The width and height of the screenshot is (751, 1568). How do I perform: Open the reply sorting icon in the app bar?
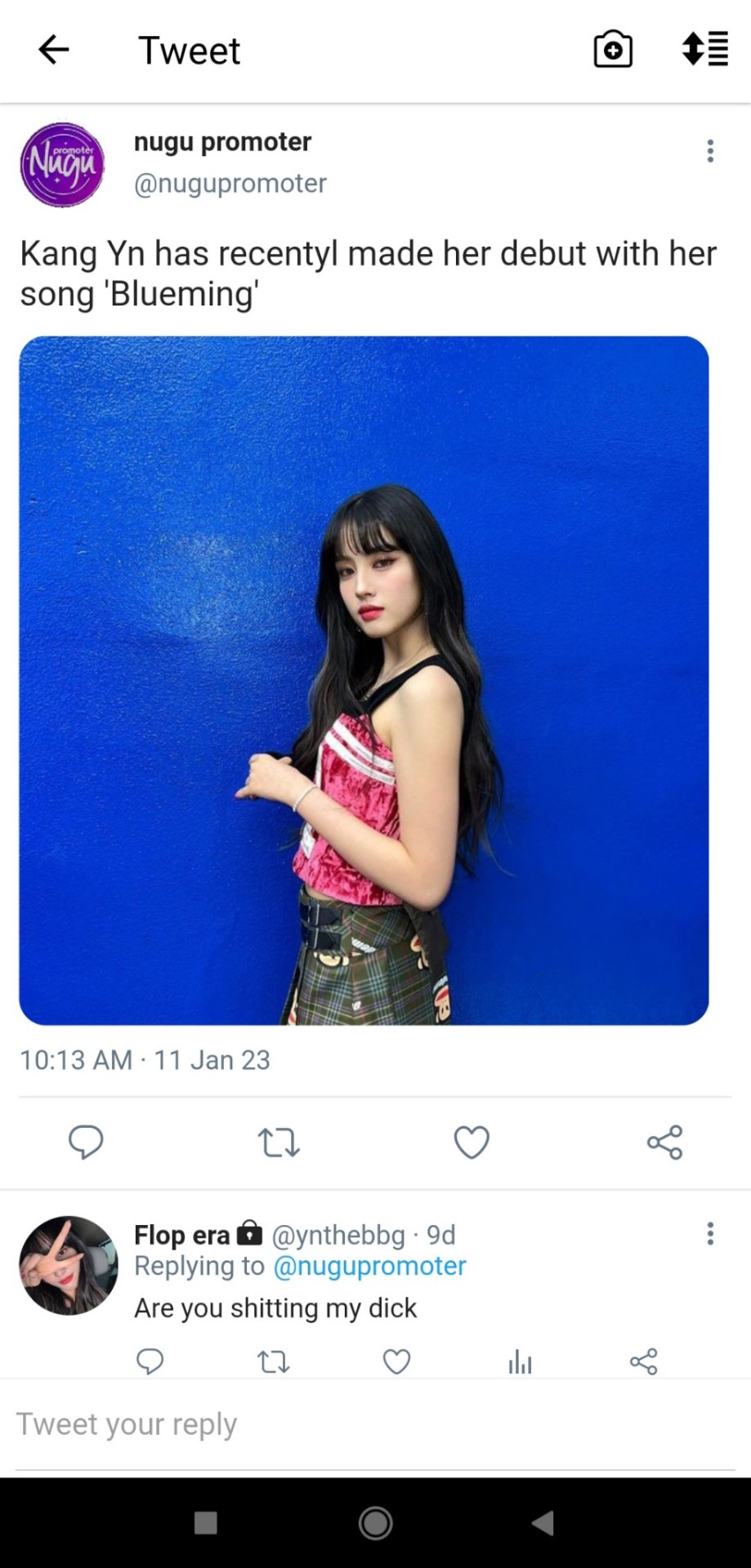[x=704, y=49]
